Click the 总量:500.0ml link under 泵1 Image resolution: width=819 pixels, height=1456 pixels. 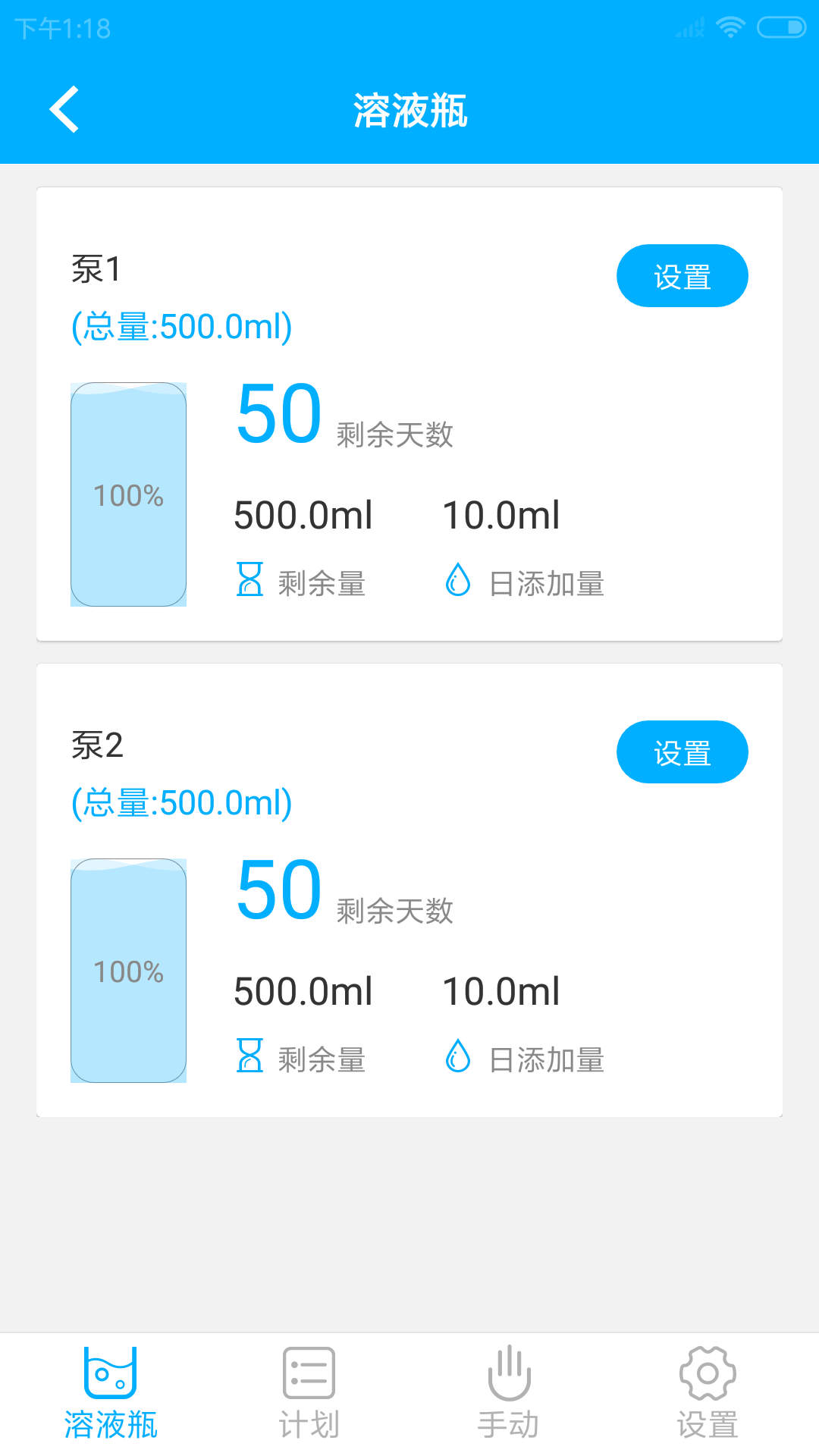[180, 326]
